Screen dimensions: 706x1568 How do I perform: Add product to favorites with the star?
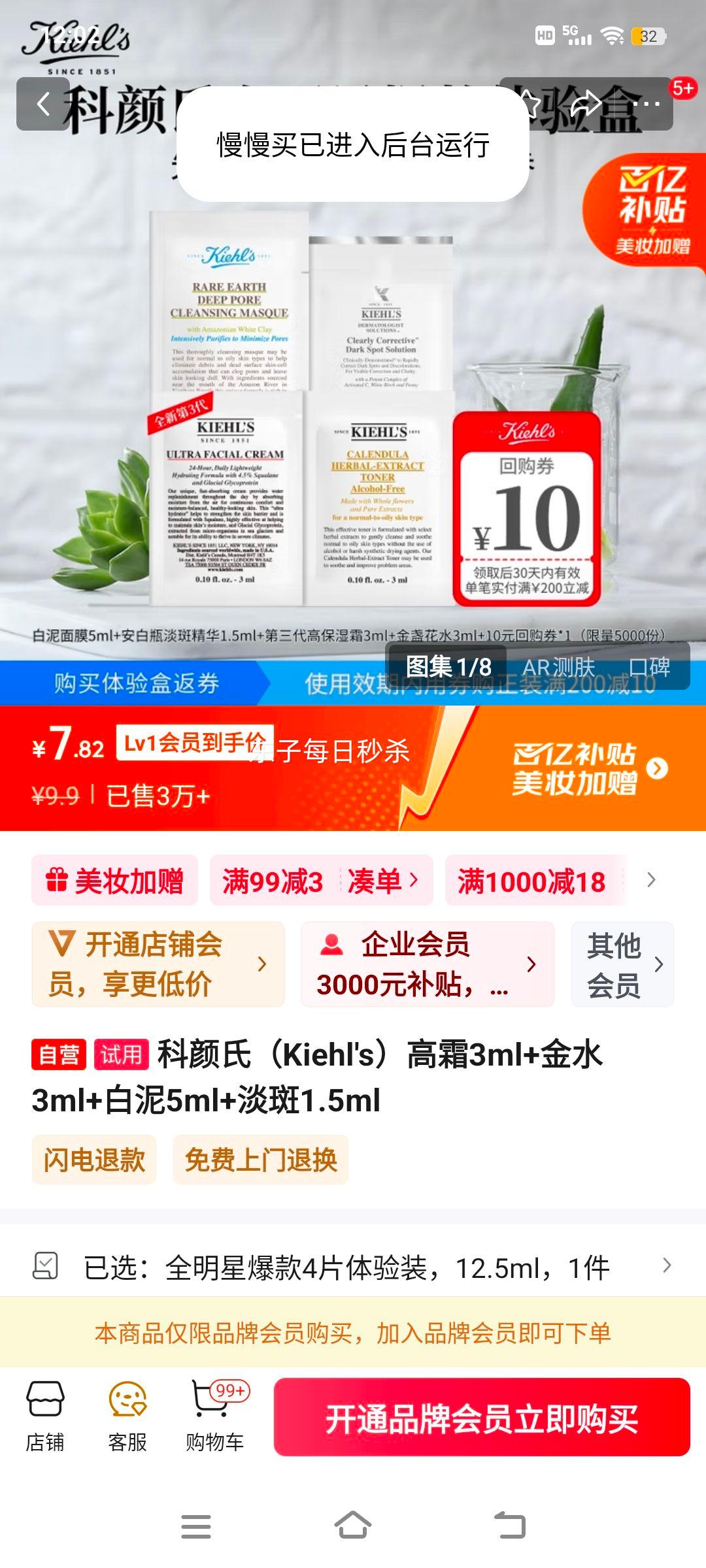[x=529, y=104]
